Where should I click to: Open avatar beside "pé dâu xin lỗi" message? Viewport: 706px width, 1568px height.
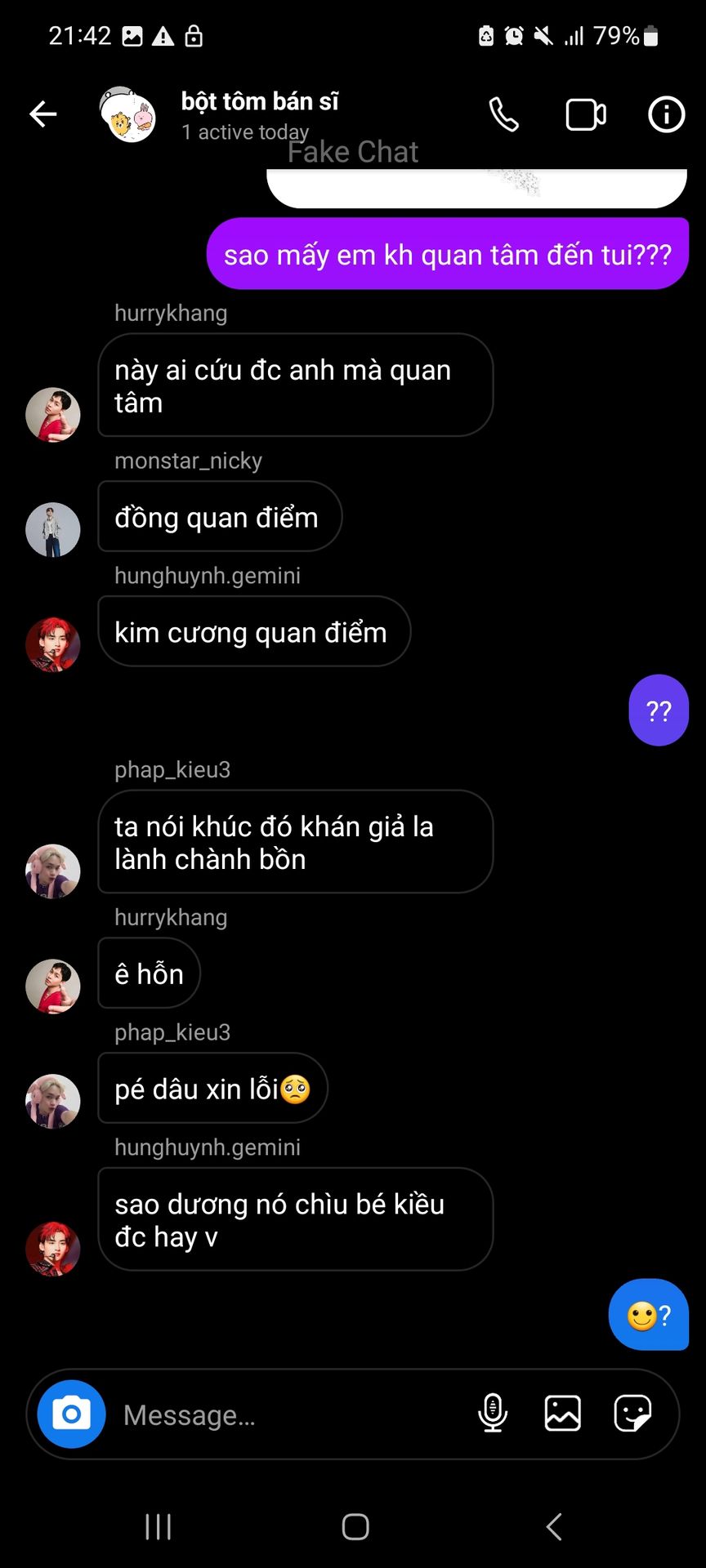pos(53,1101)
